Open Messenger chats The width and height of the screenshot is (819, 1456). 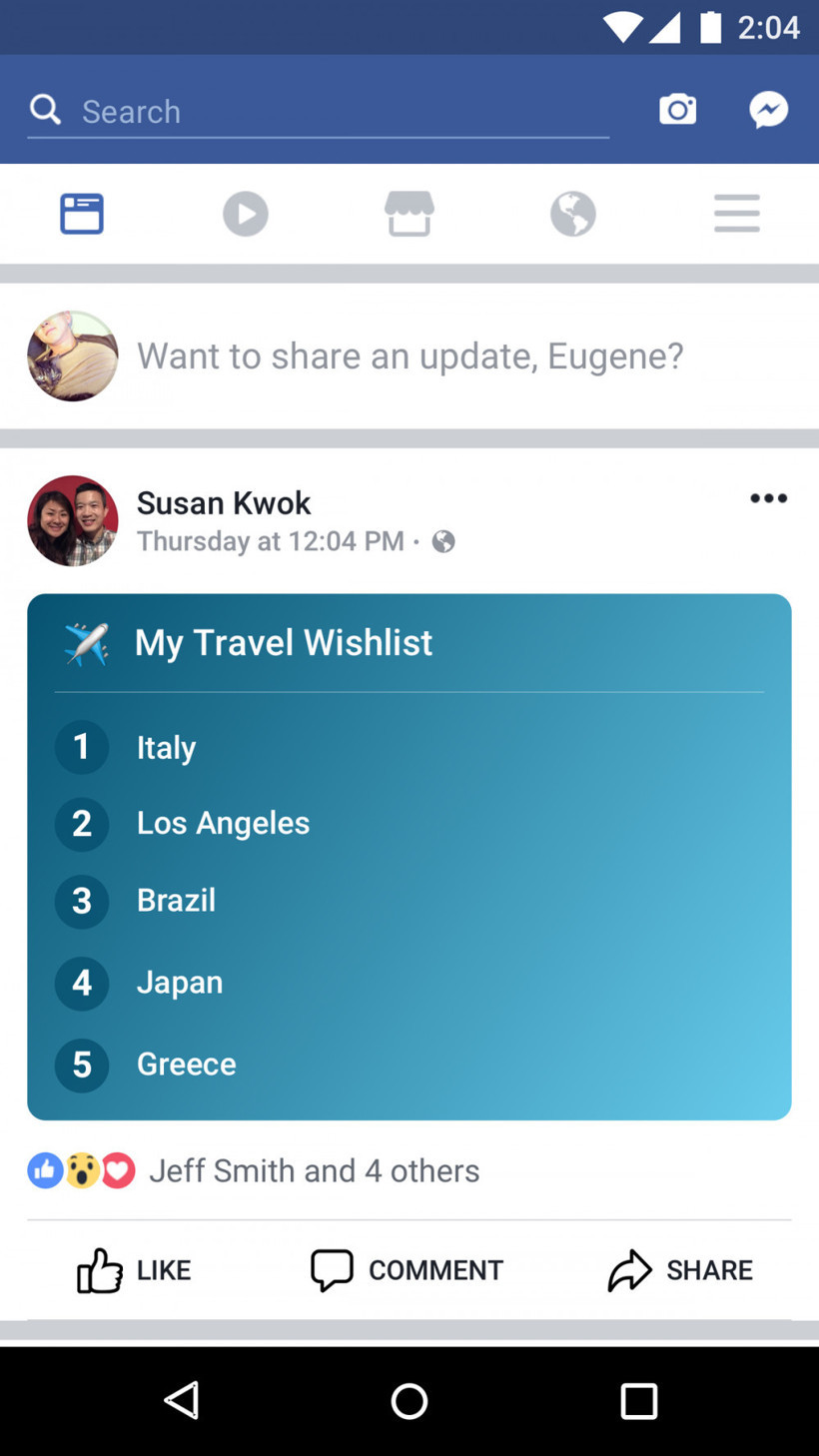[x=768, y=110]
